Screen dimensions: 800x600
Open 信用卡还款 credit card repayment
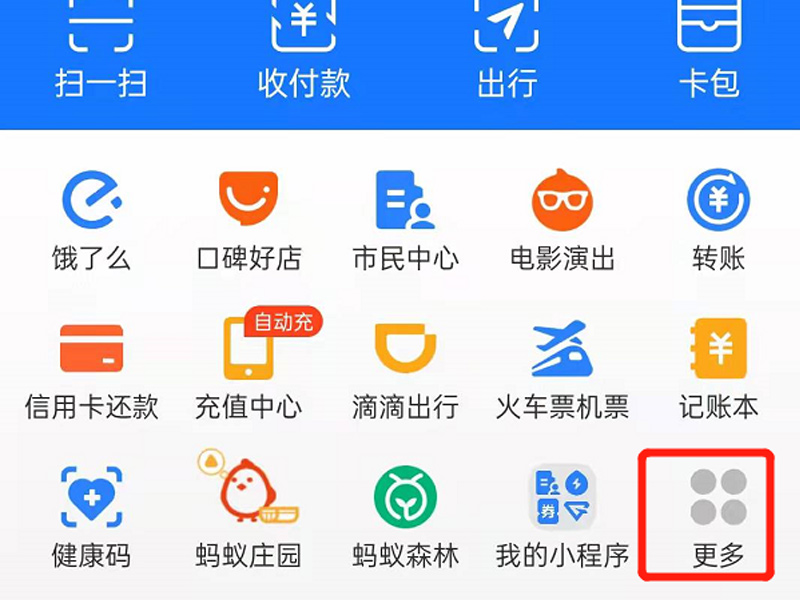pos(91,365)
